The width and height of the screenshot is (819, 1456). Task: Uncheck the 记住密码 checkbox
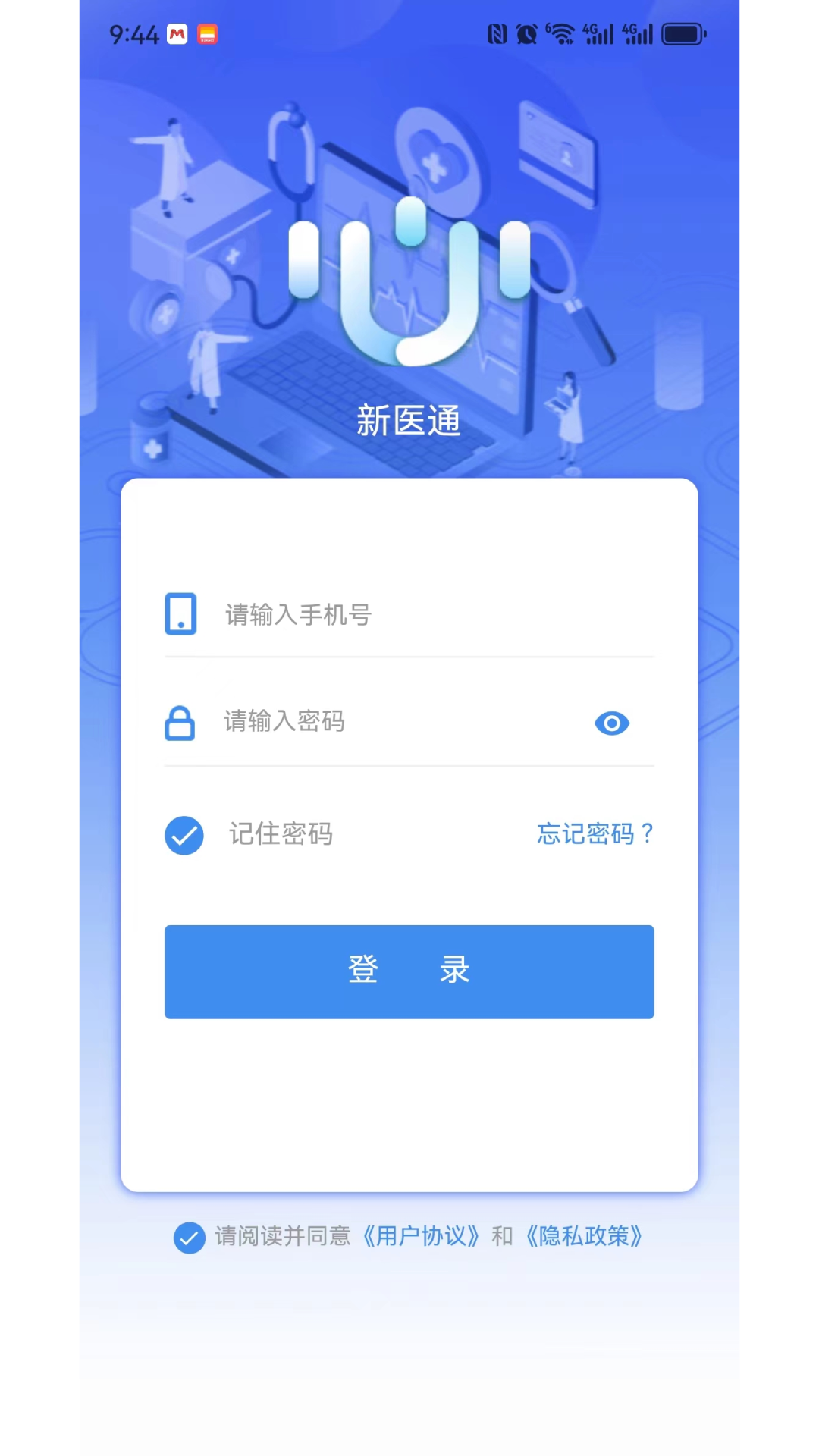coord(184,835)
